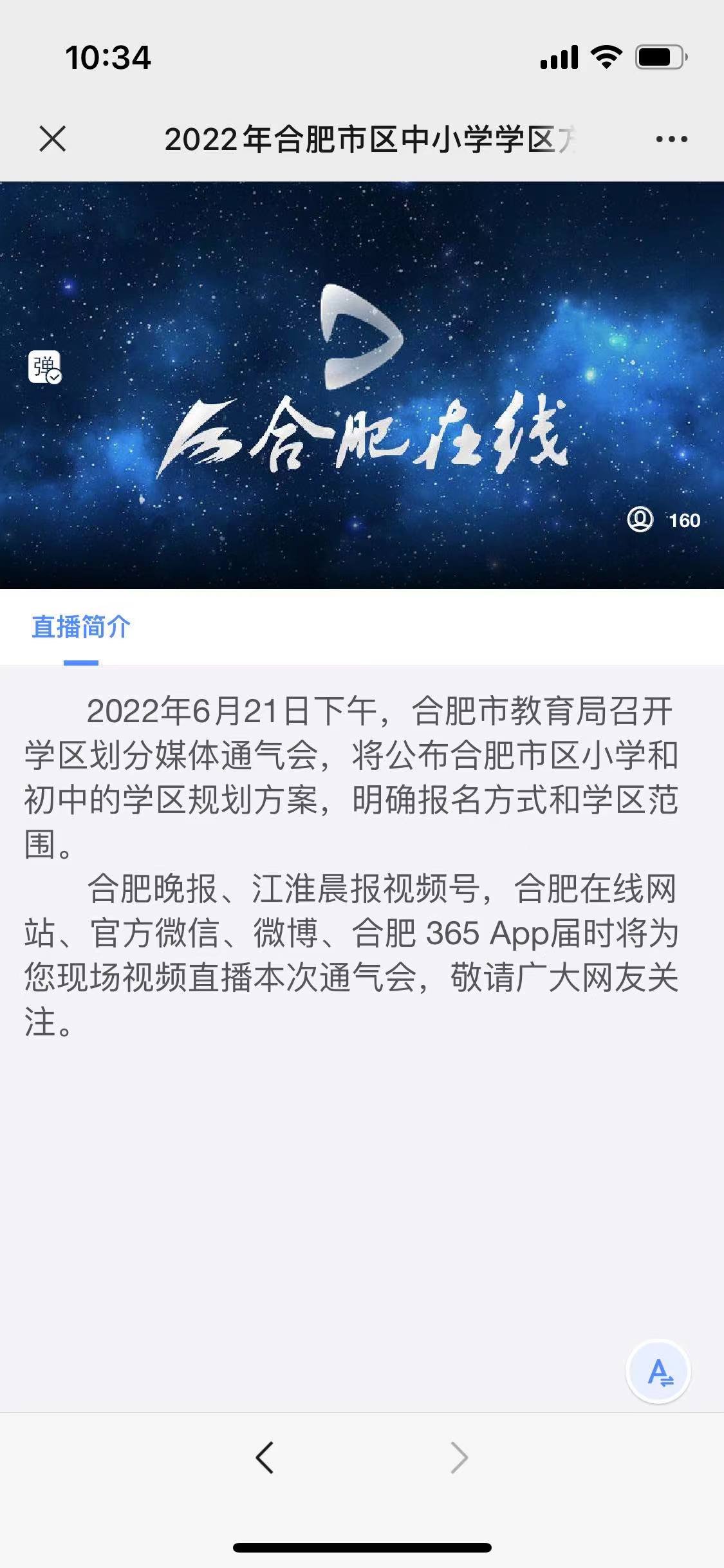Close the webview with the X button
Screen dimensions: 724x1568
(53, 139)
